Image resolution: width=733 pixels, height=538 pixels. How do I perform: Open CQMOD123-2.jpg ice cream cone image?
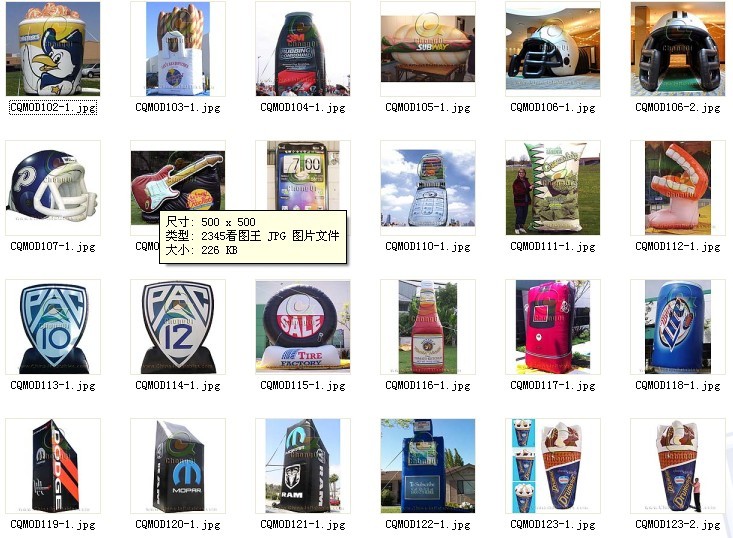tap(678, 466)
